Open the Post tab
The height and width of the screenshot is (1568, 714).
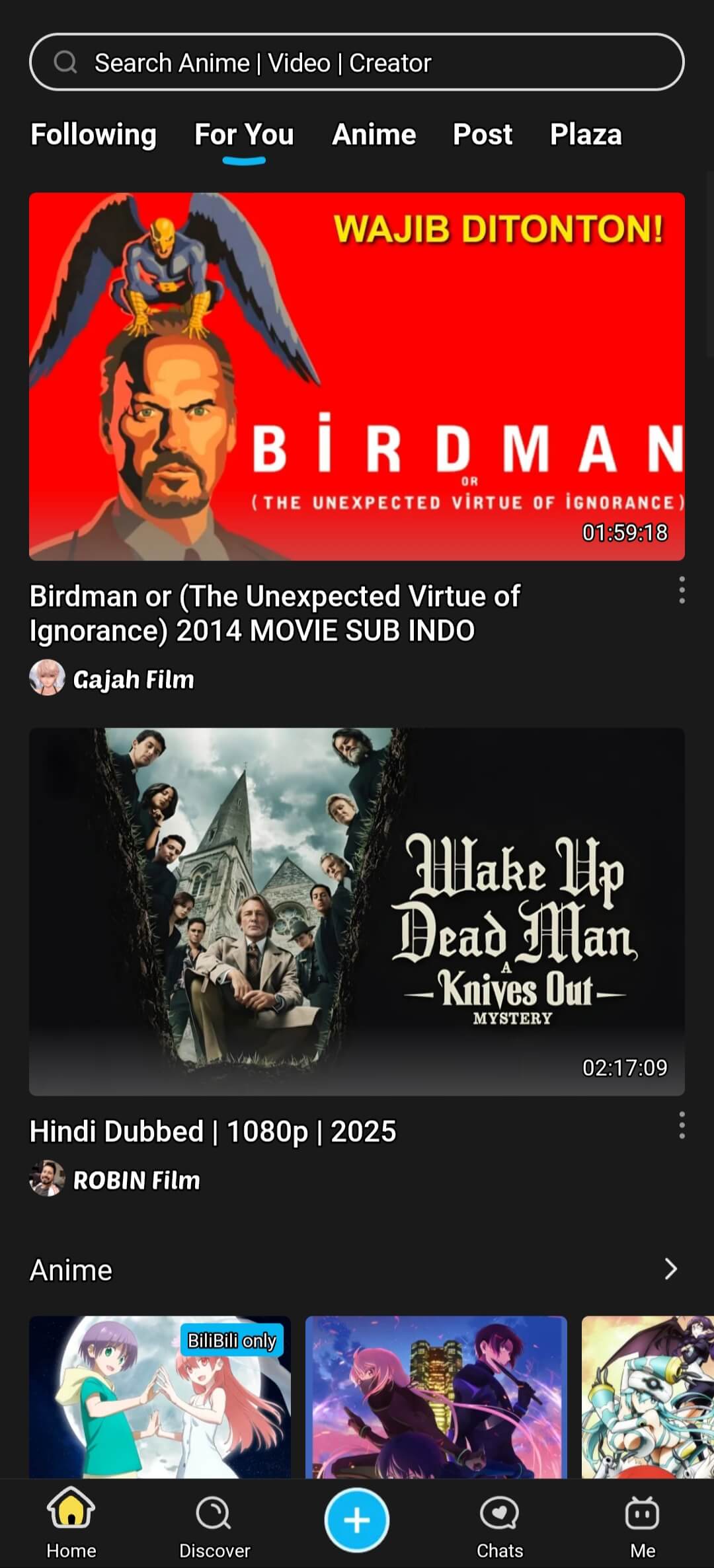[482, 135]
